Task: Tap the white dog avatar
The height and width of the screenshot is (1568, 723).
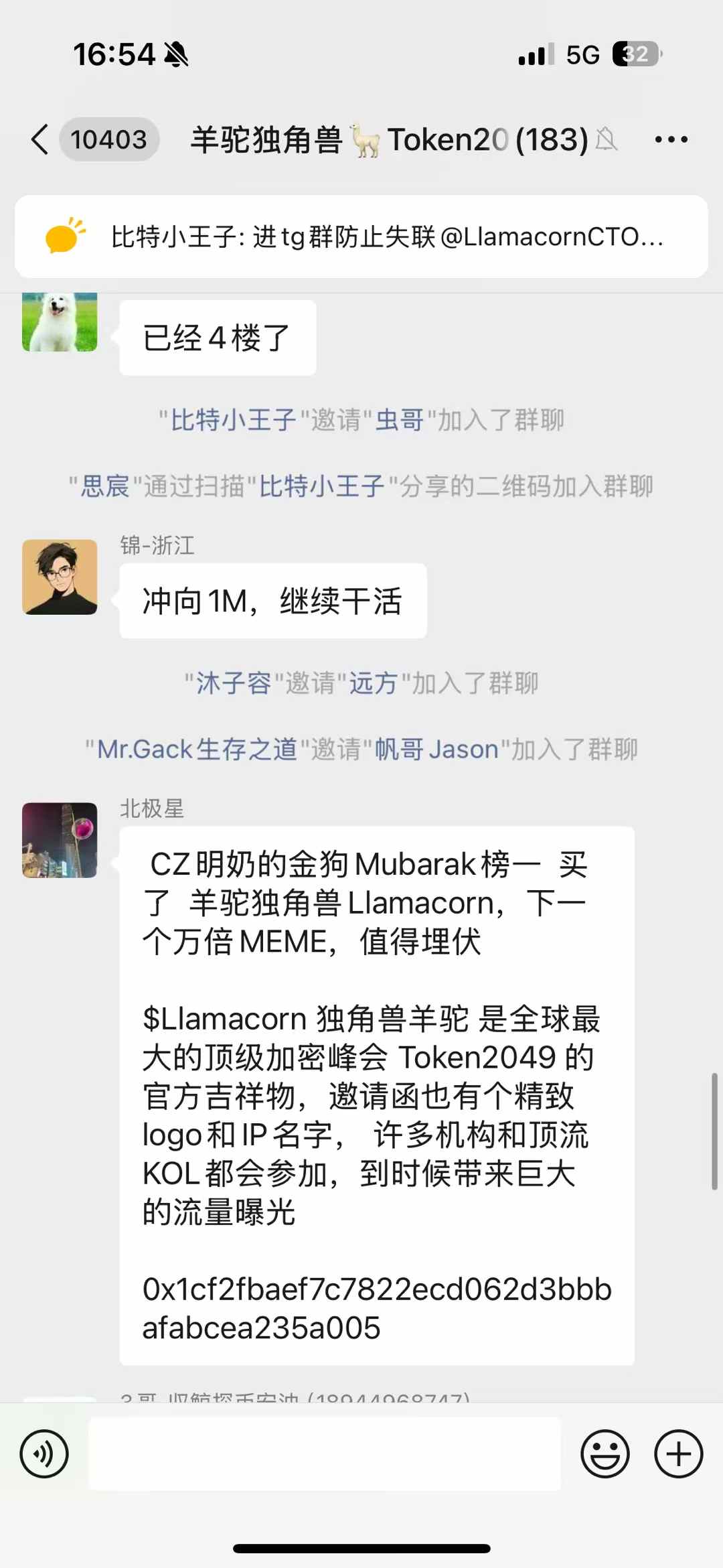Action: pos(60,322)
